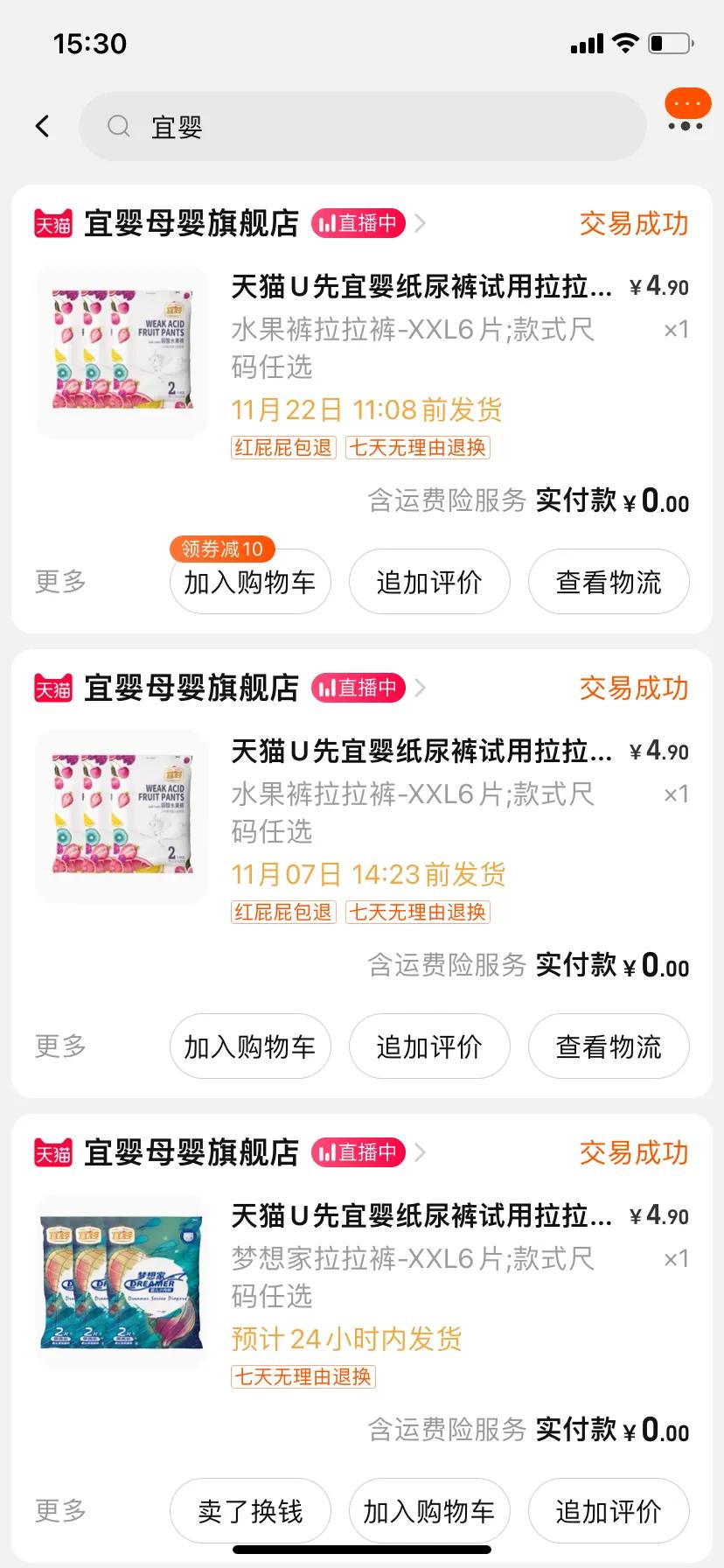The image size is (724, 1568).
Task: Tap the back arrow to return
Action: (44, 125)
